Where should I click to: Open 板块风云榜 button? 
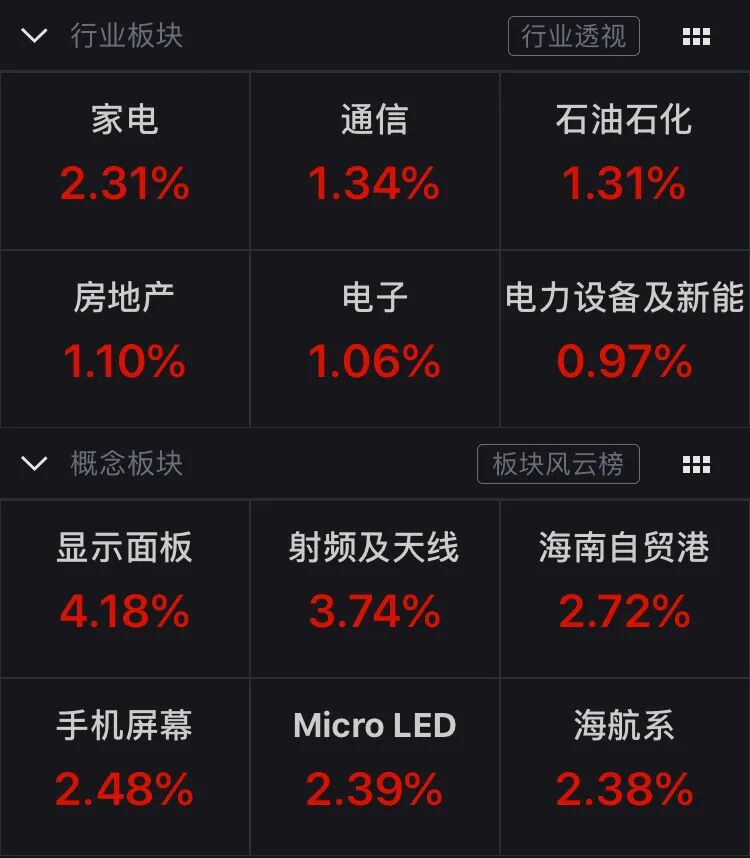click(558, 464)
